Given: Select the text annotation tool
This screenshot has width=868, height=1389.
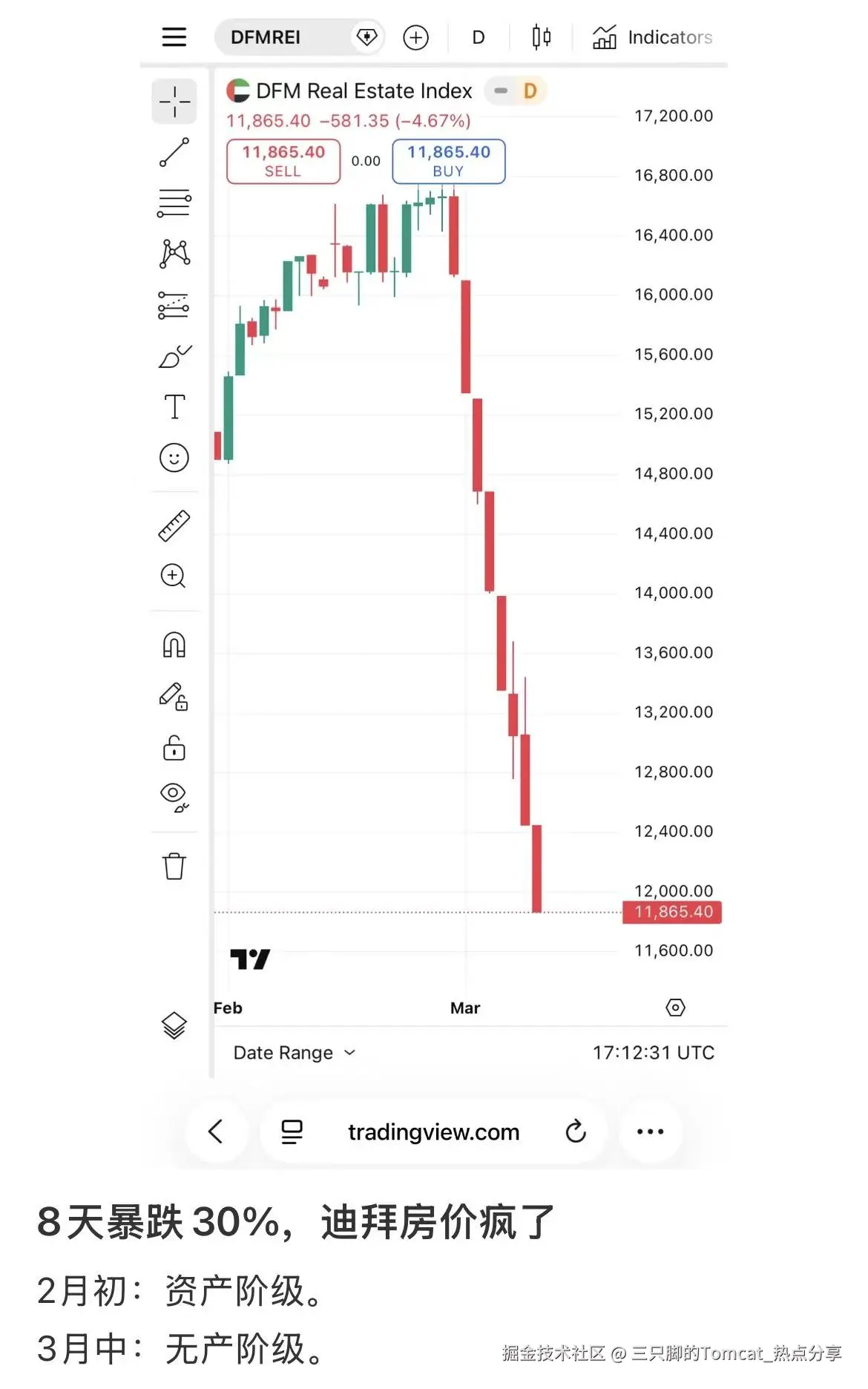Looking at the screenshot, I should pos(174,406).
